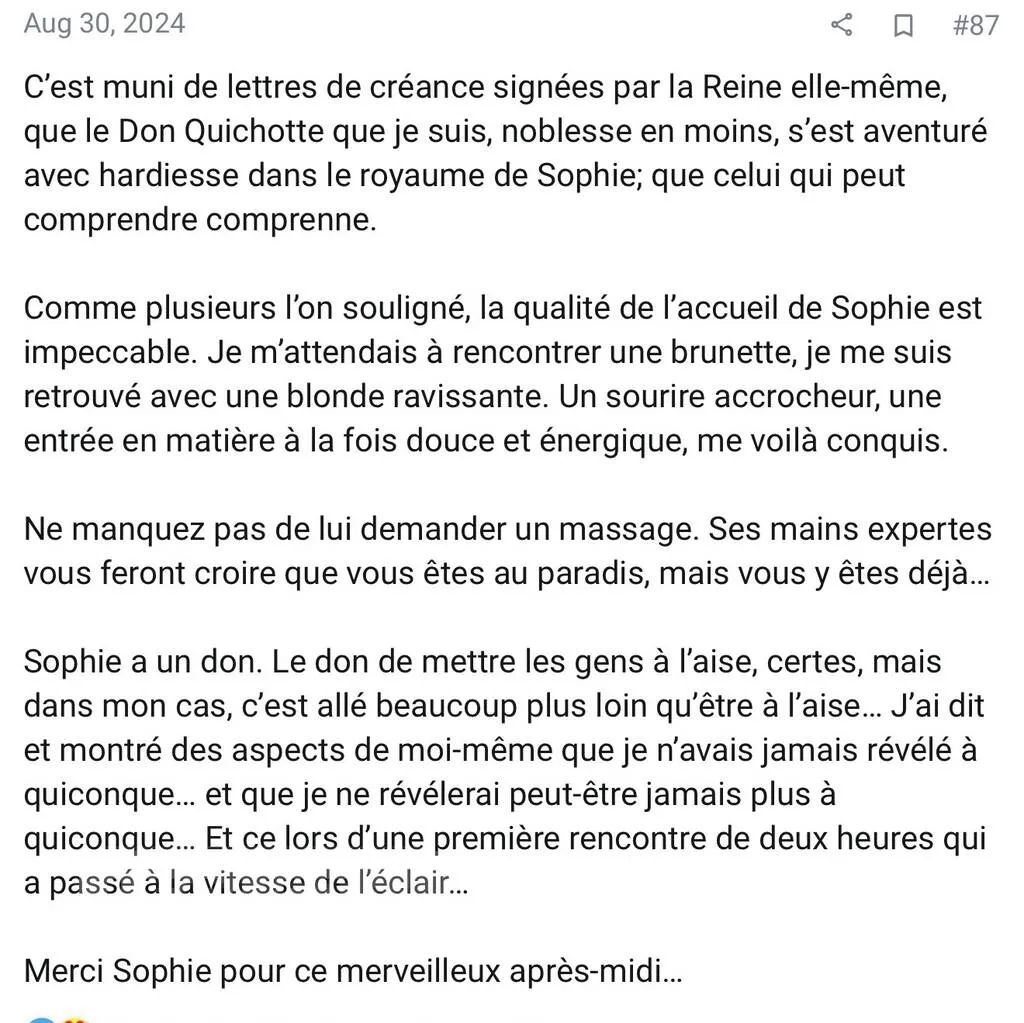Open the permalink for post #87
The image size is (1024, 1023).
click(x=975, y=25)
